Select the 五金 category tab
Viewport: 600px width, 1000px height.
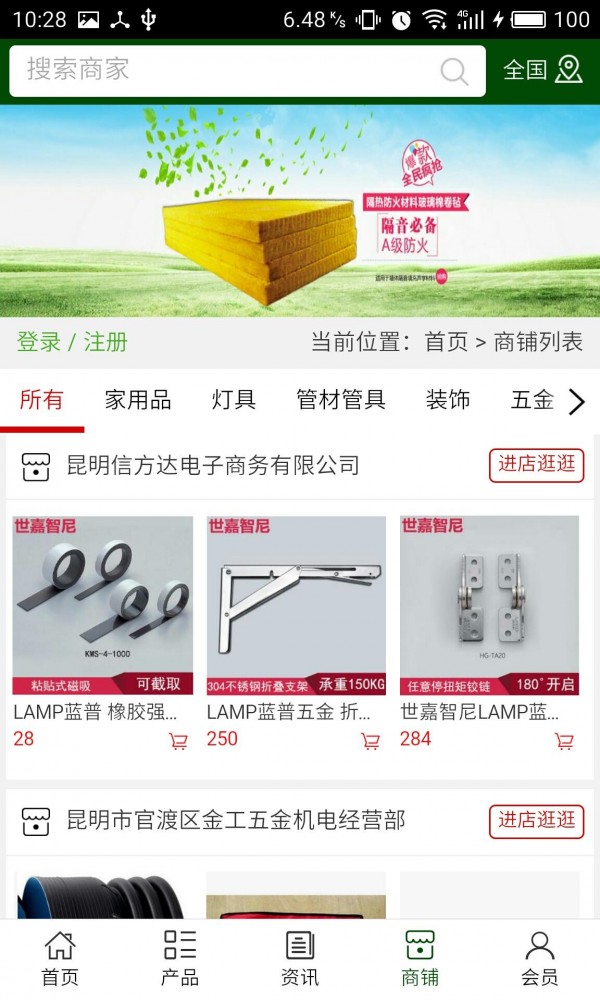tap(532, 400)
